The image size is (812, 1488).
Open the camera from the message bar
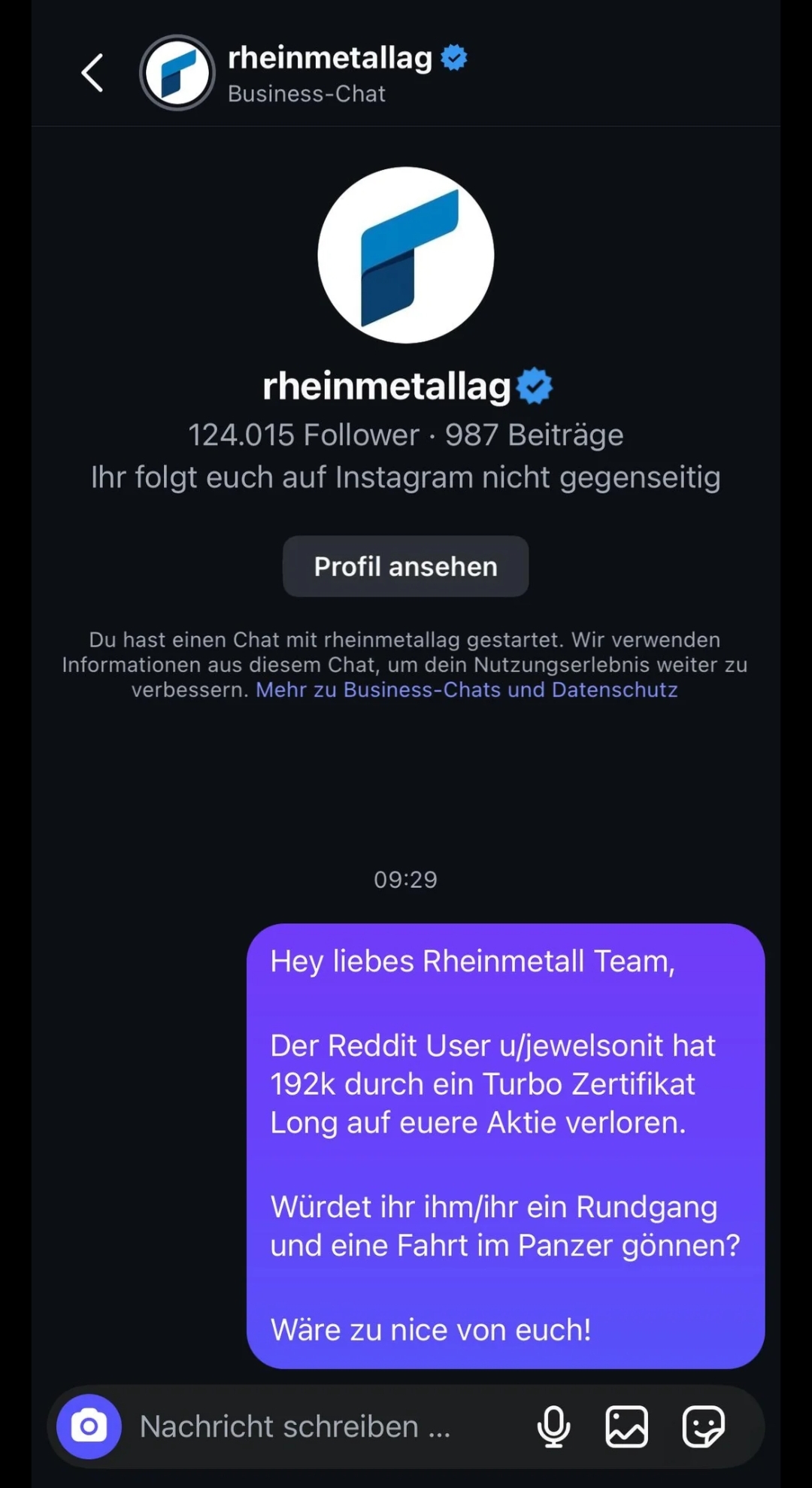pyautogui.click(x=89, y=1426)
